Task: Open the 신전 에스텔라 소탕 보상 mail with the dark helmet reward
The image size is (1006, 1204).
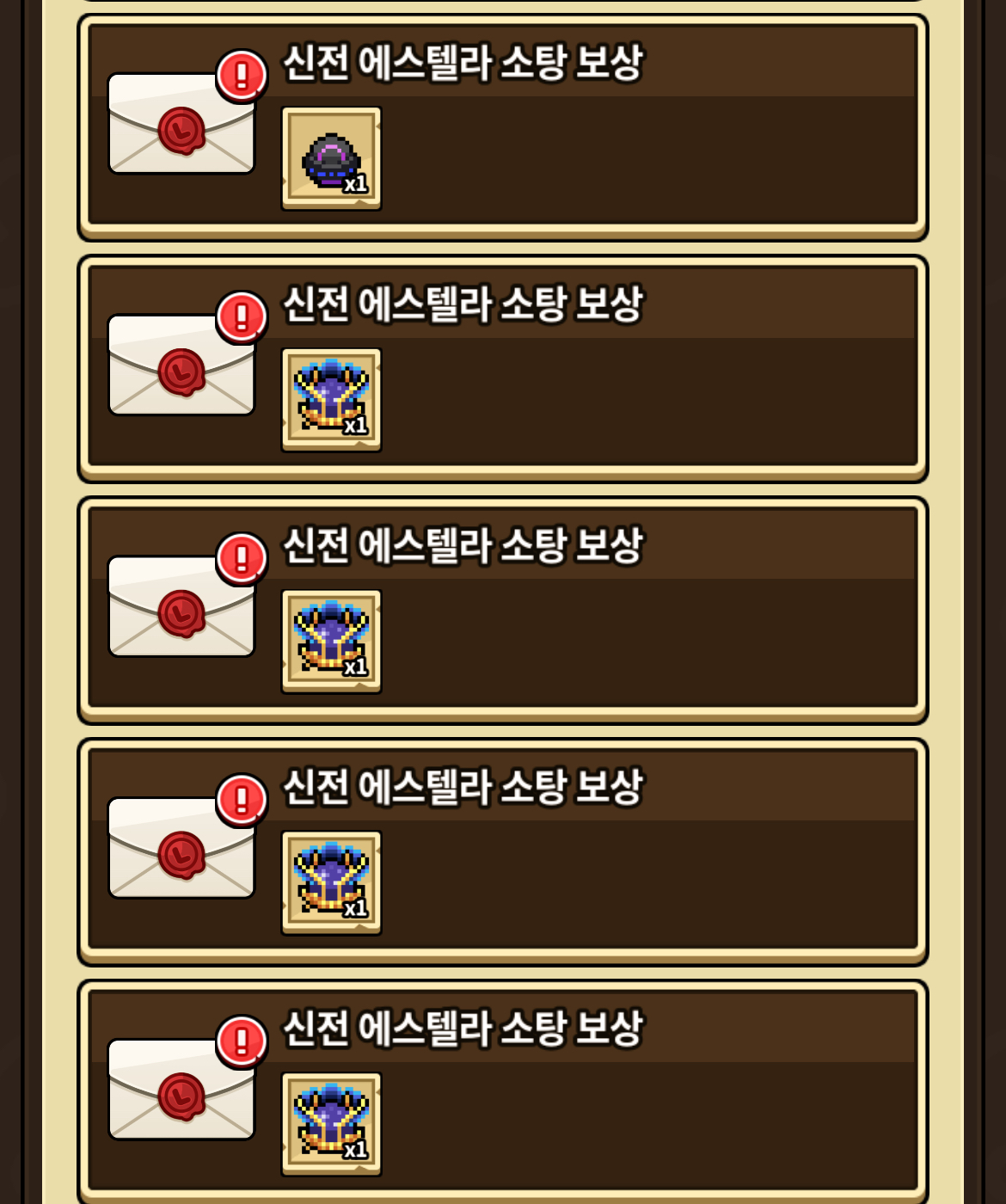Action: click(503, 127)
